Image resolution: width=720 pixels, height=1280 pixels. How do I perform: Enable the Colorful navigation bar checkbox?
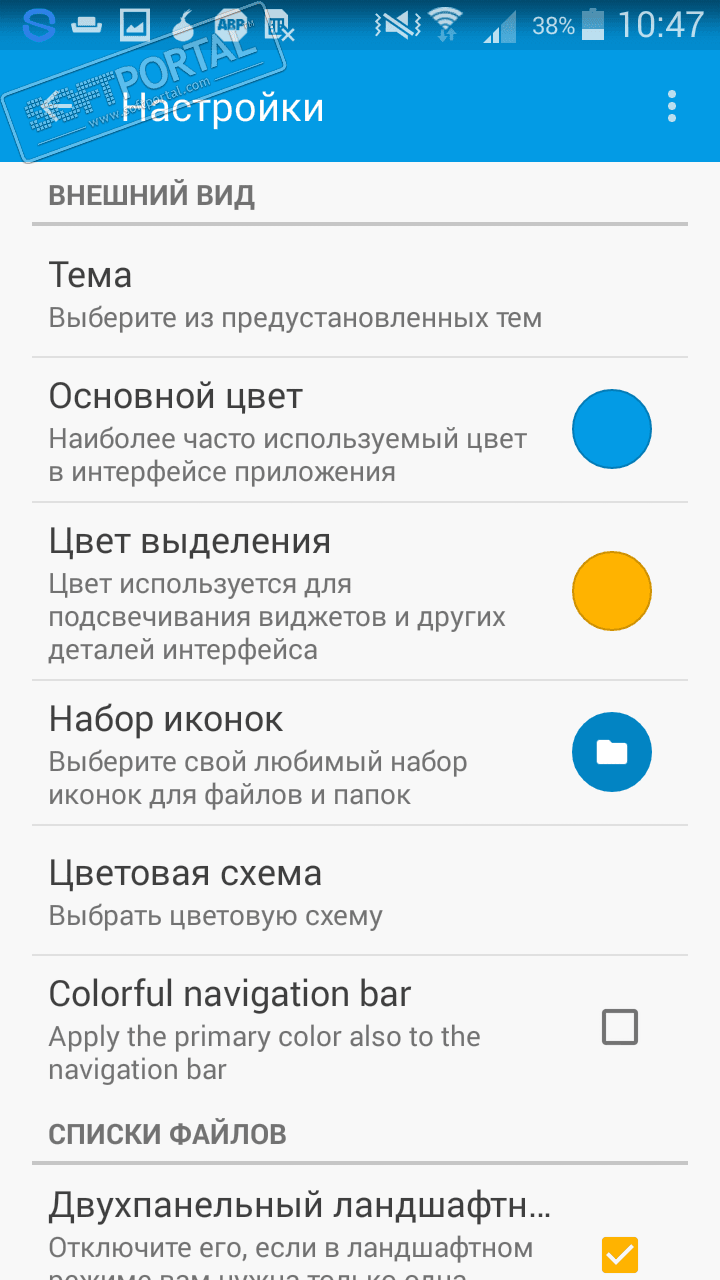point(620,1027)
